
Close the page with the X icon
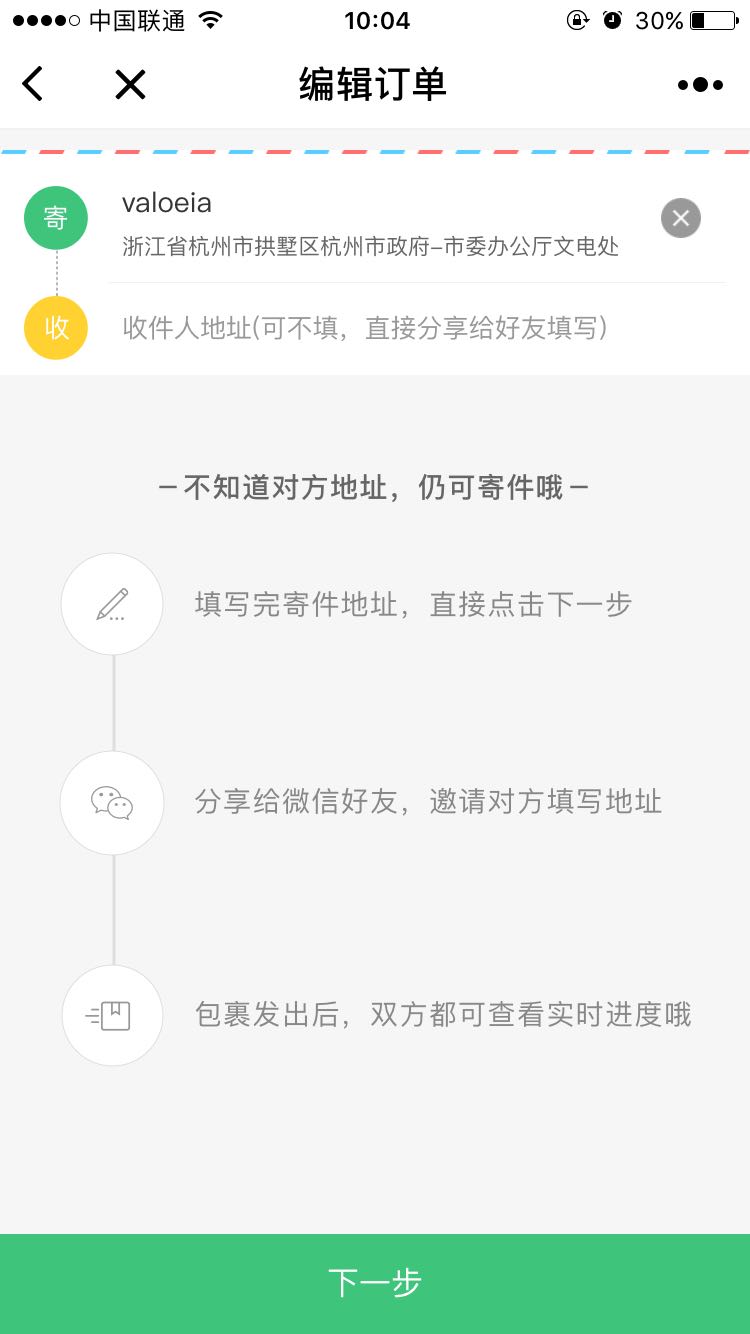point(130,85)
